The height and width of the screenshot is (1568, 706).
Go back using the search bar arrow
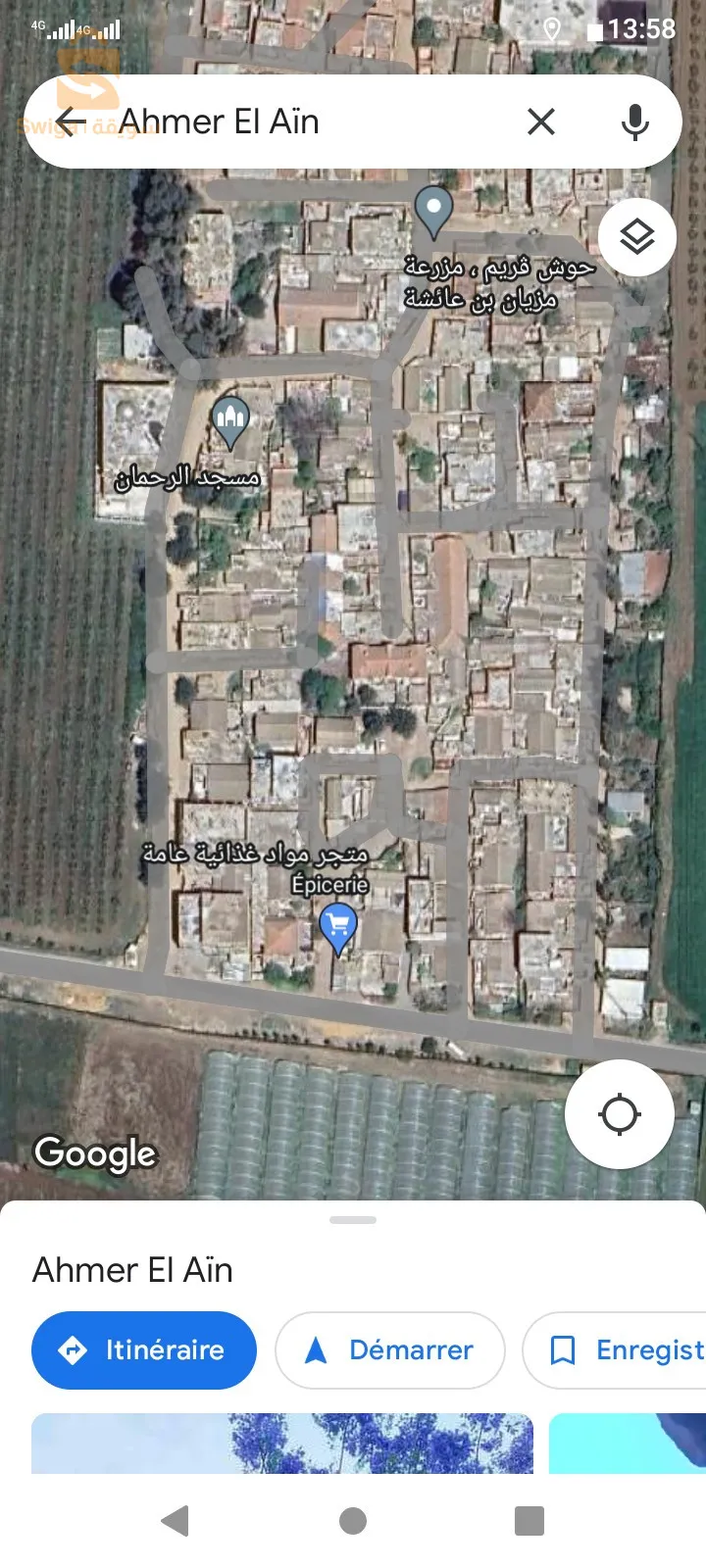pyautogui.click(x=71, y=122)
